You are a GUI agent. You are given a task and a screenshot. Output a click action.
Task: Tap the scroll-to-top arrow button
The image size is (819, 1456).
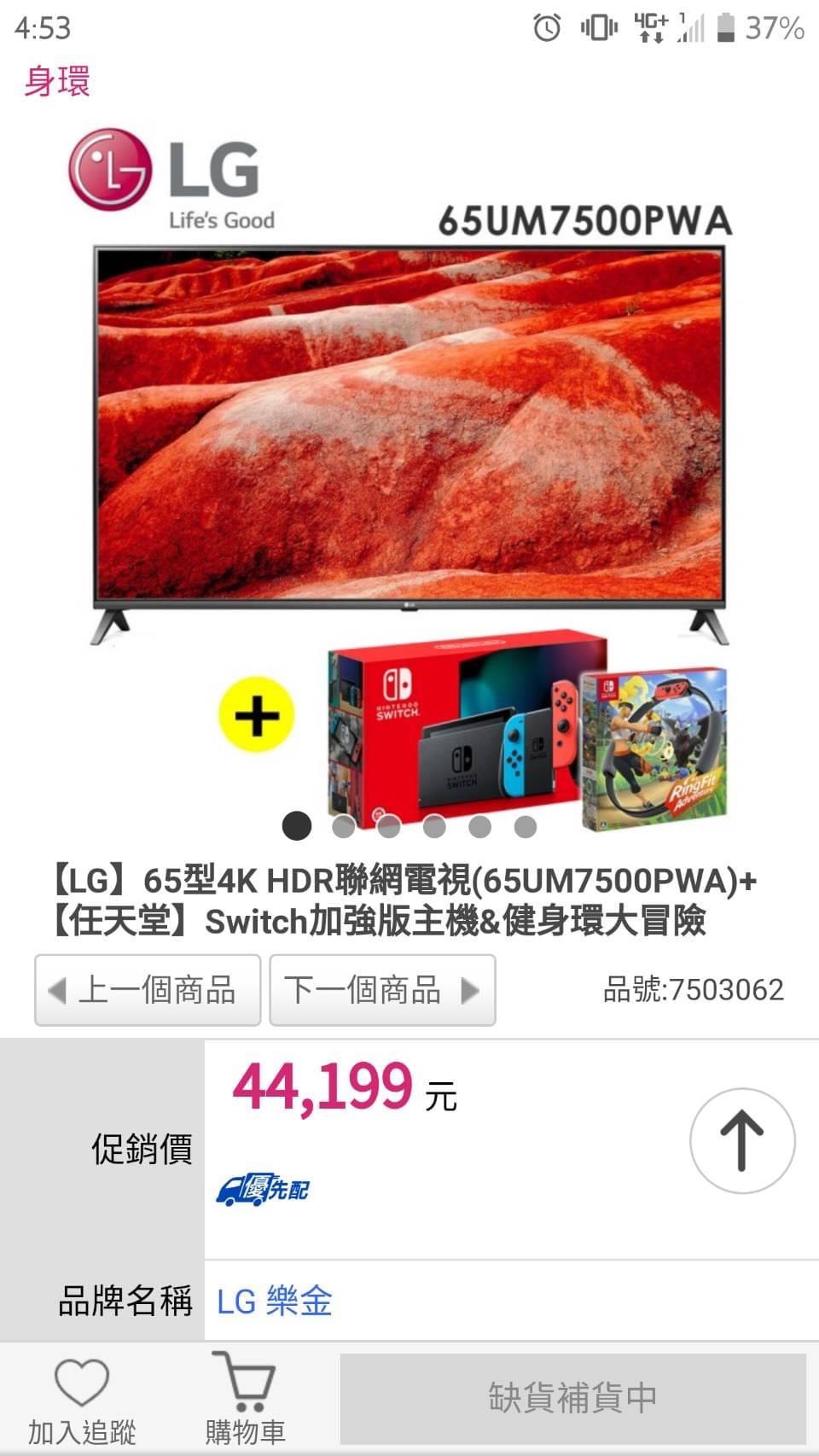(741, 1140)
